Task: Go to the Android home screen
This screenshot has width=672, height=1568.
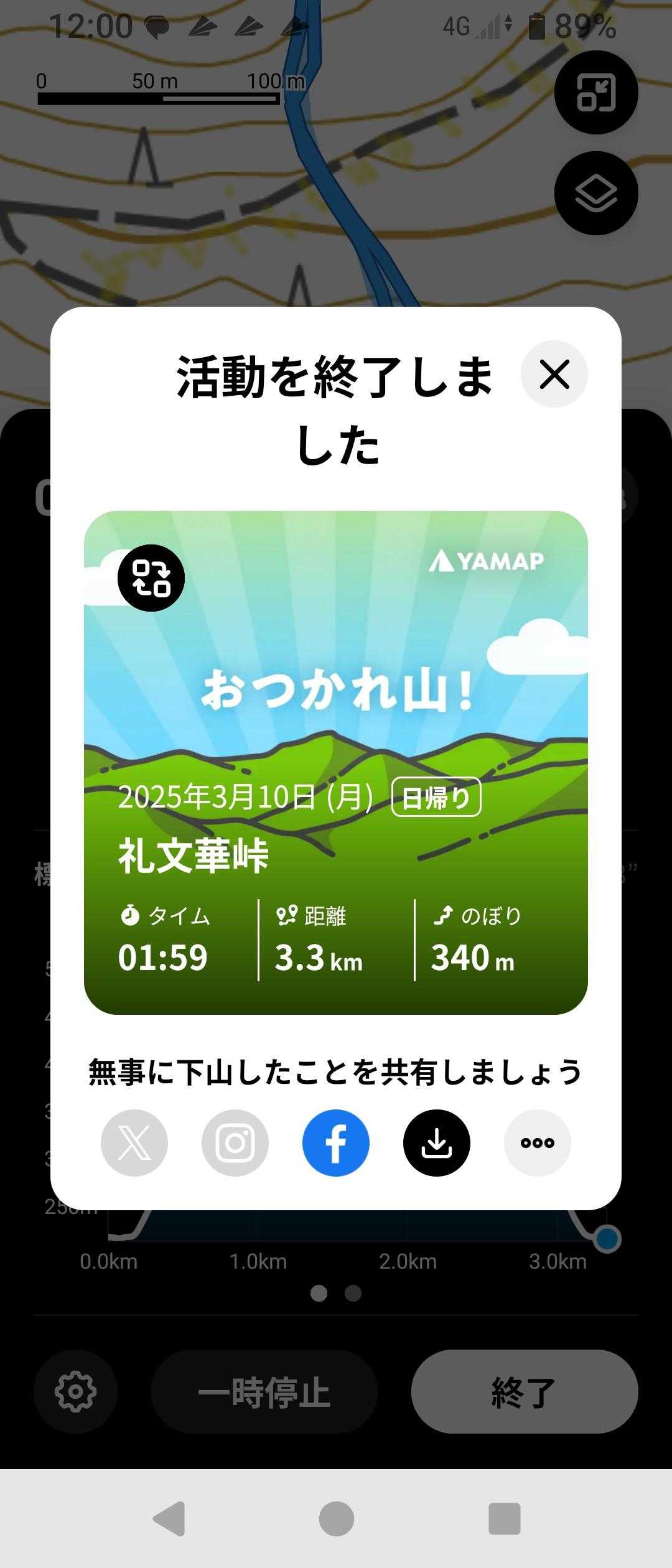Action: pos(337,1519)
